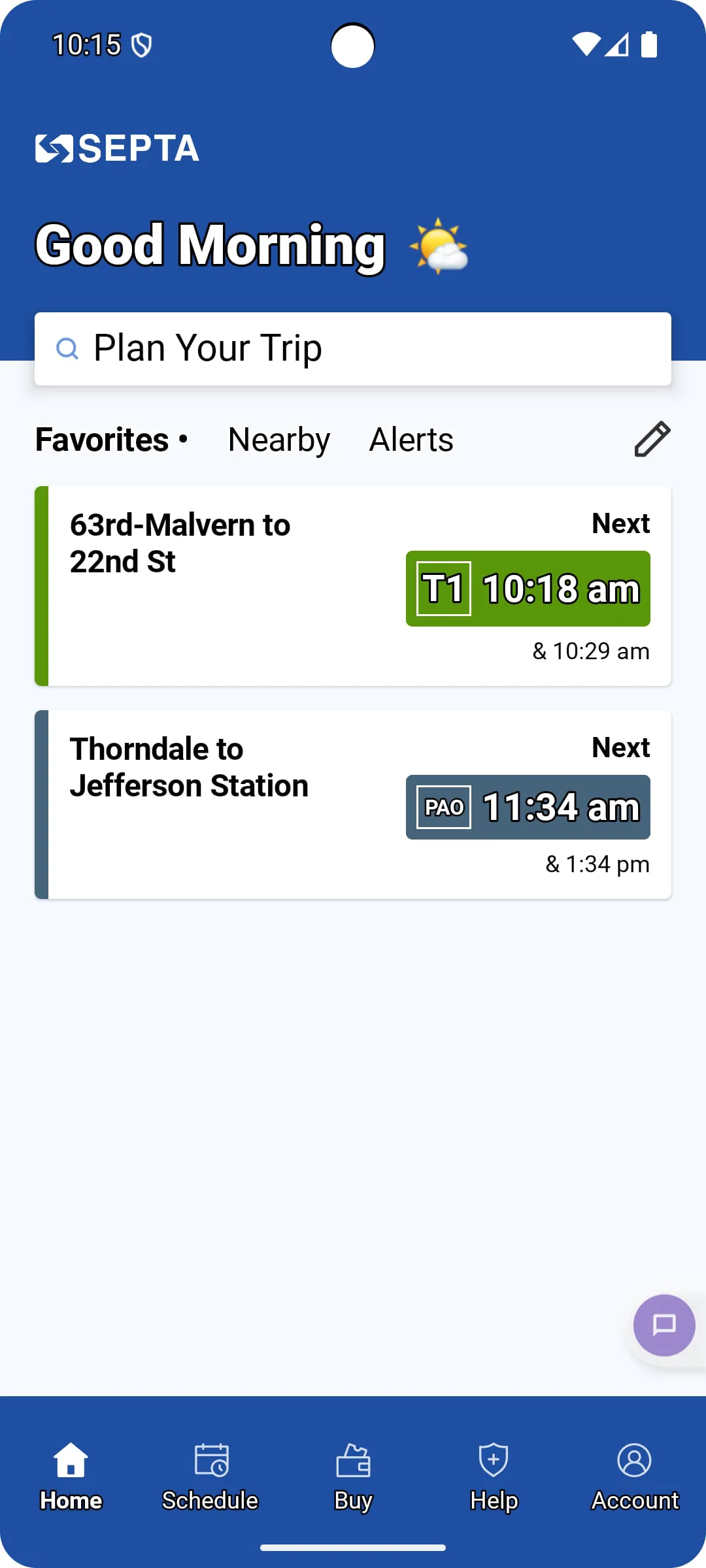Switch to the Alerts tab

pos(411,439)
